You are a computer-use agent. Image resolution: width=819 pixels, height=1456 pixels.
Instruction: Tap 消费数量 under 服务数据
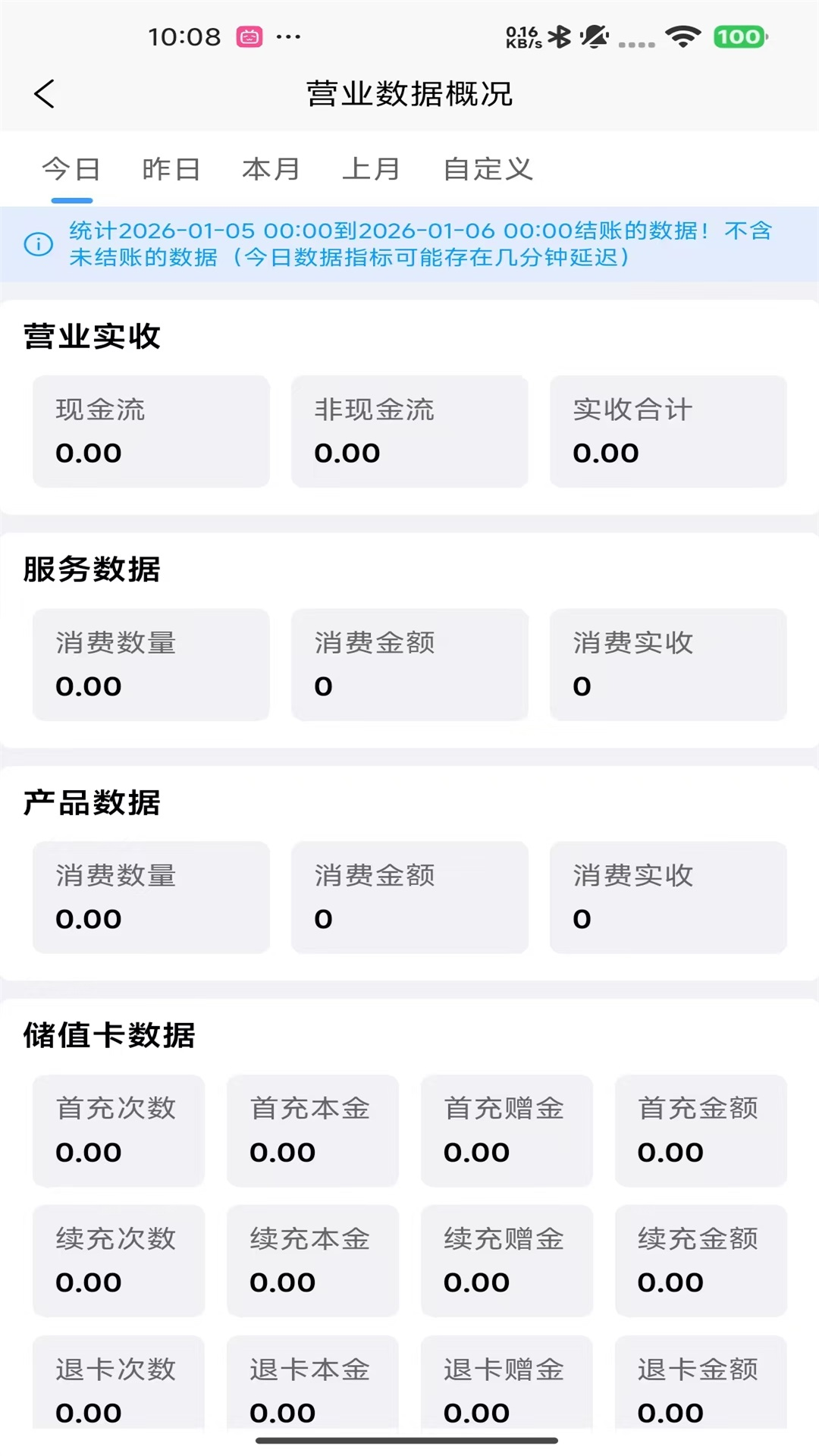tap(150, 665)
